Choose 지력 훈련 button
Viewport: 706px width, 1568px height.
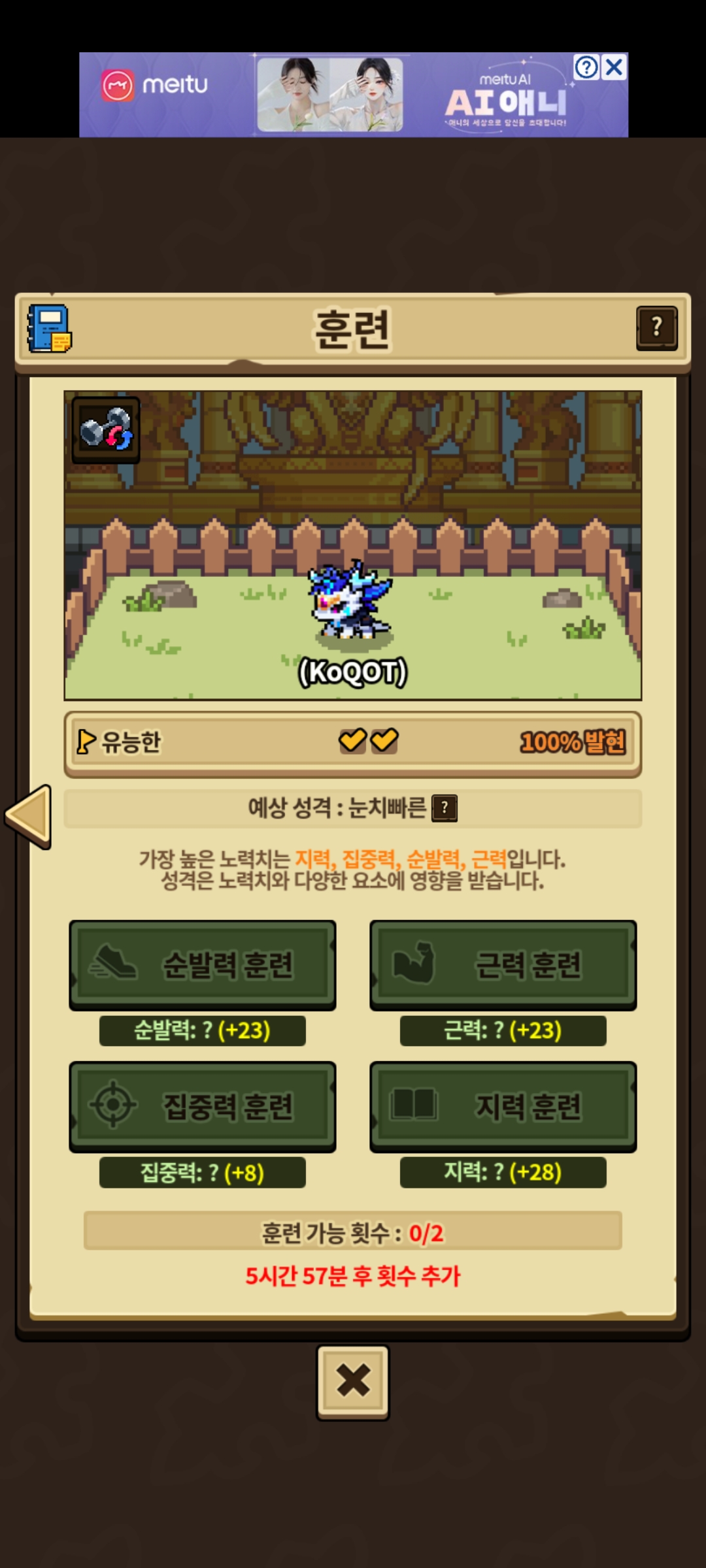(x=503, y=1105)
